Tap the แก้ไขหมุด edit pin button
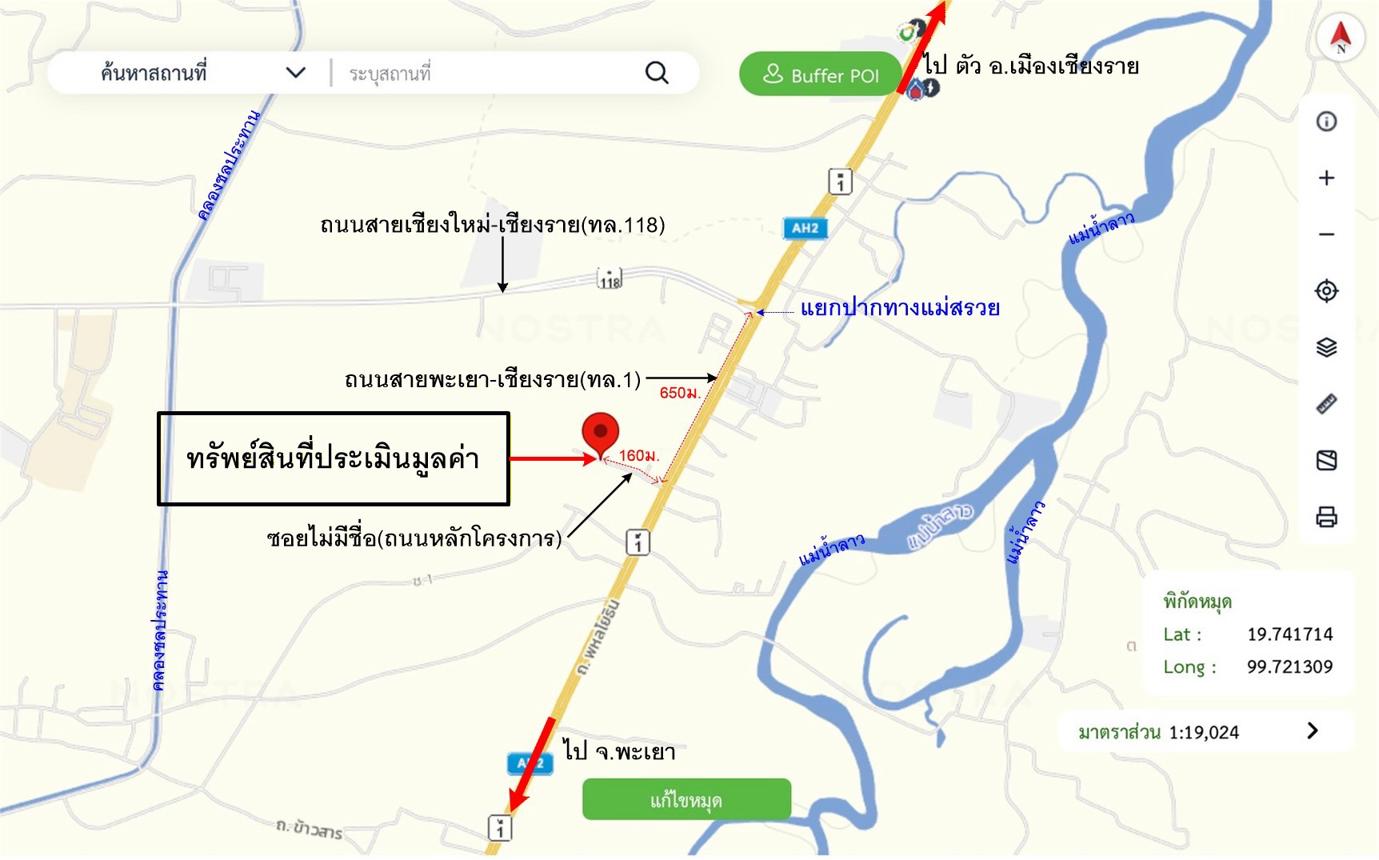Viewport: 1379px width, 860px height. coord(686,800)
